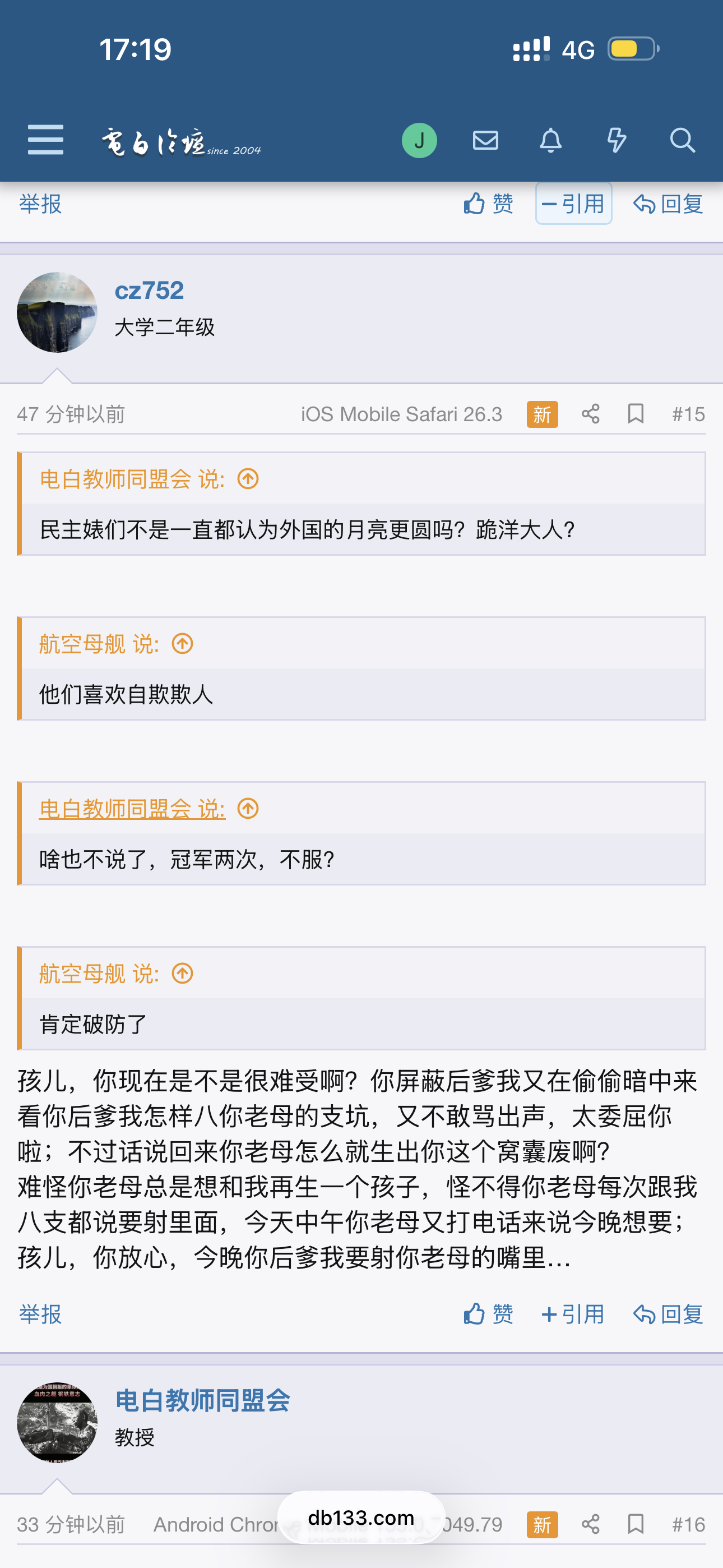Screen dimensions: 723x1568
Task: Like cz752's post
Action: pos(488,1314)
